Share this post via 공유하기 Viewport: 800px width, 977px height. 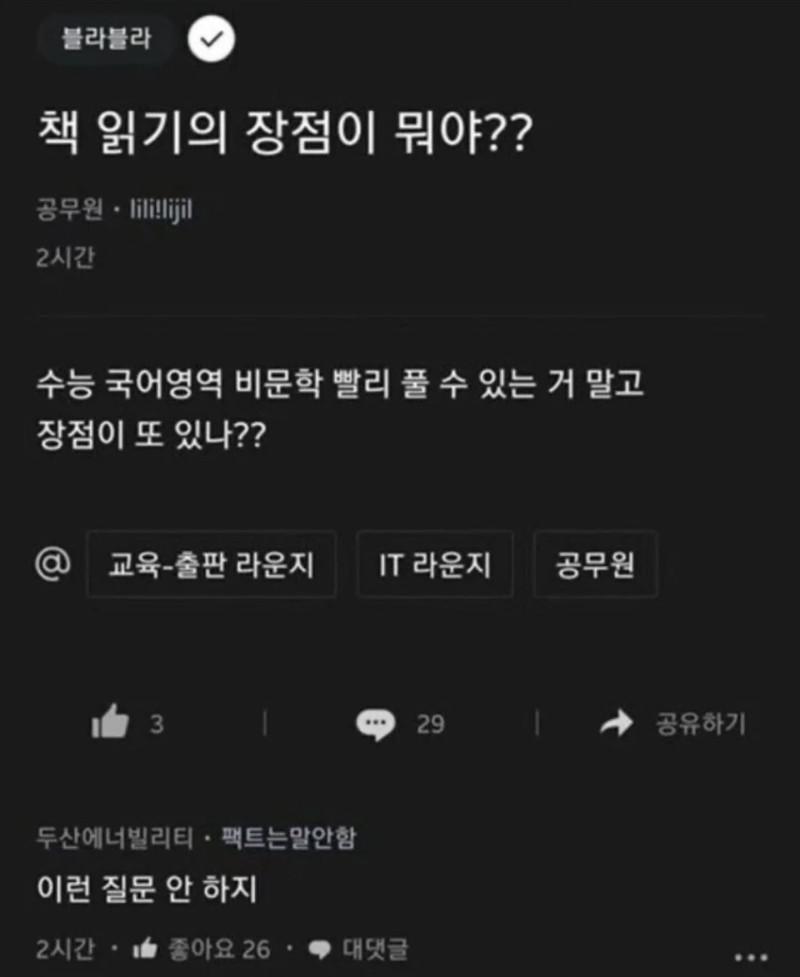672,724
